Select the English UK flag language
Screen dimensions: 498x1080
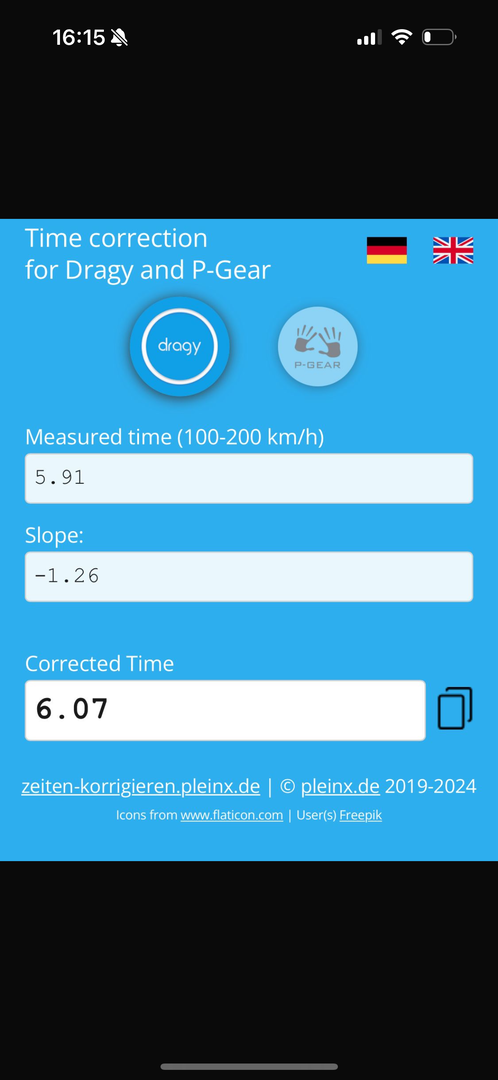click(453, 250)
